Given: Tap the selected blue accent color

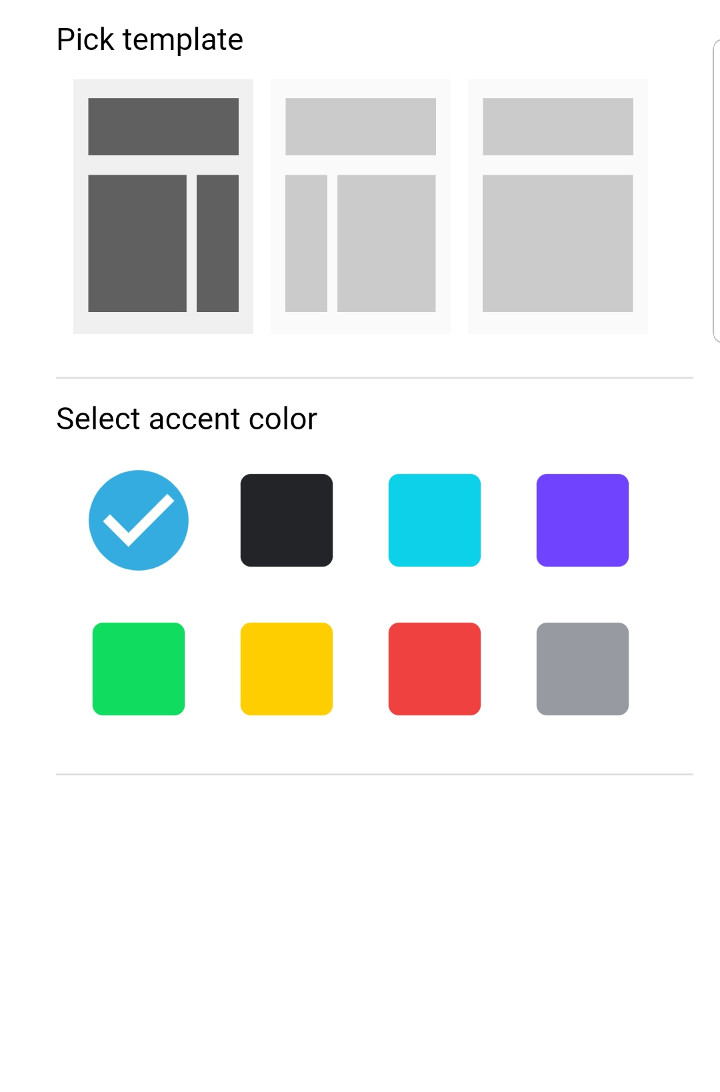Looking at the screenshot, I should [x=139, y=520].
